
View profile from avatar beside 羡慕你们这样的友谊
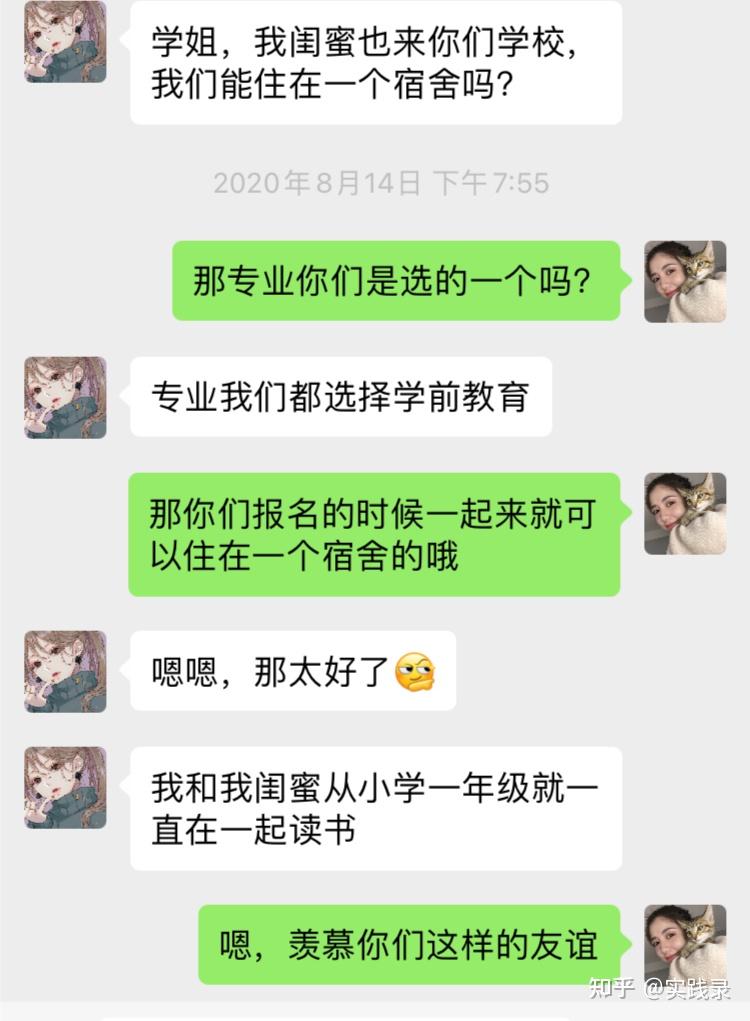[685, 945]
